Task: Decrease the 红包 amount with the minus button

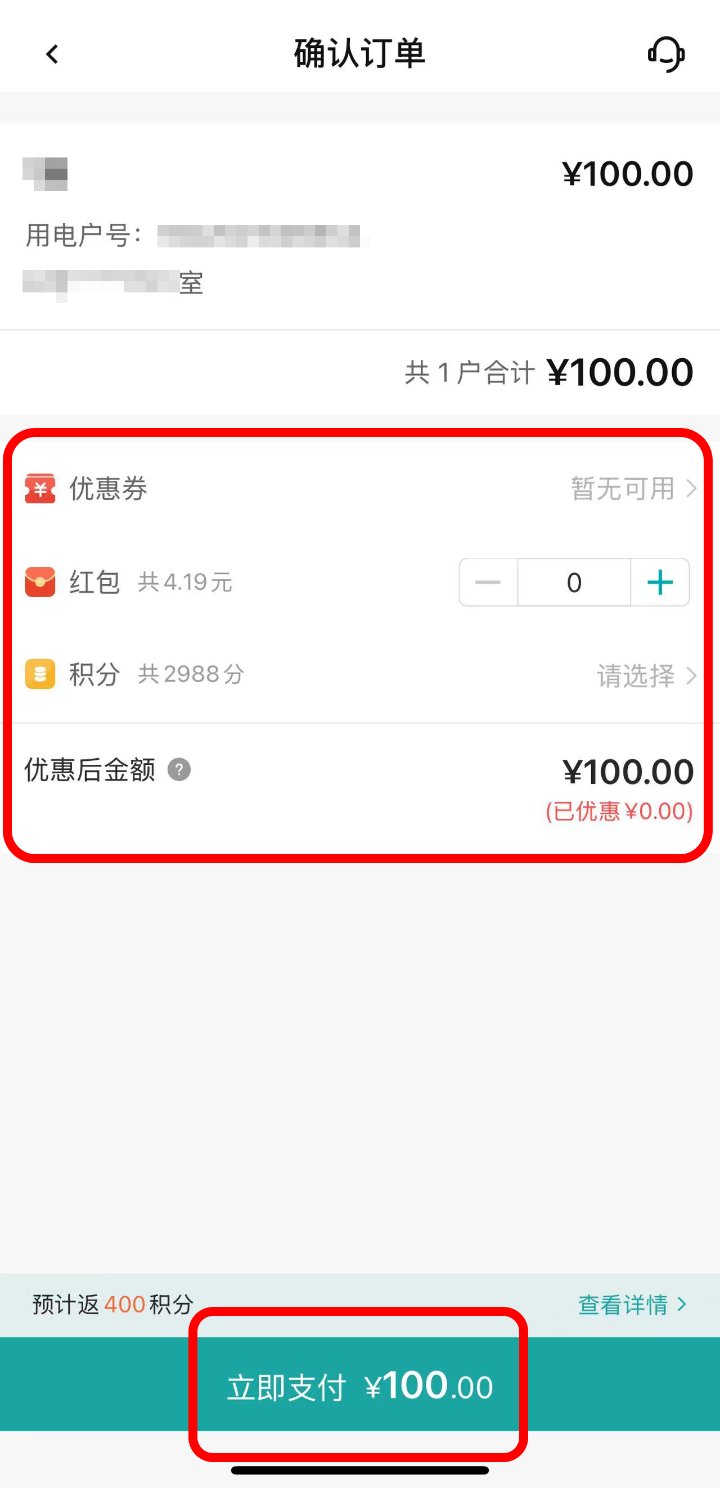Action: point(488,583)
